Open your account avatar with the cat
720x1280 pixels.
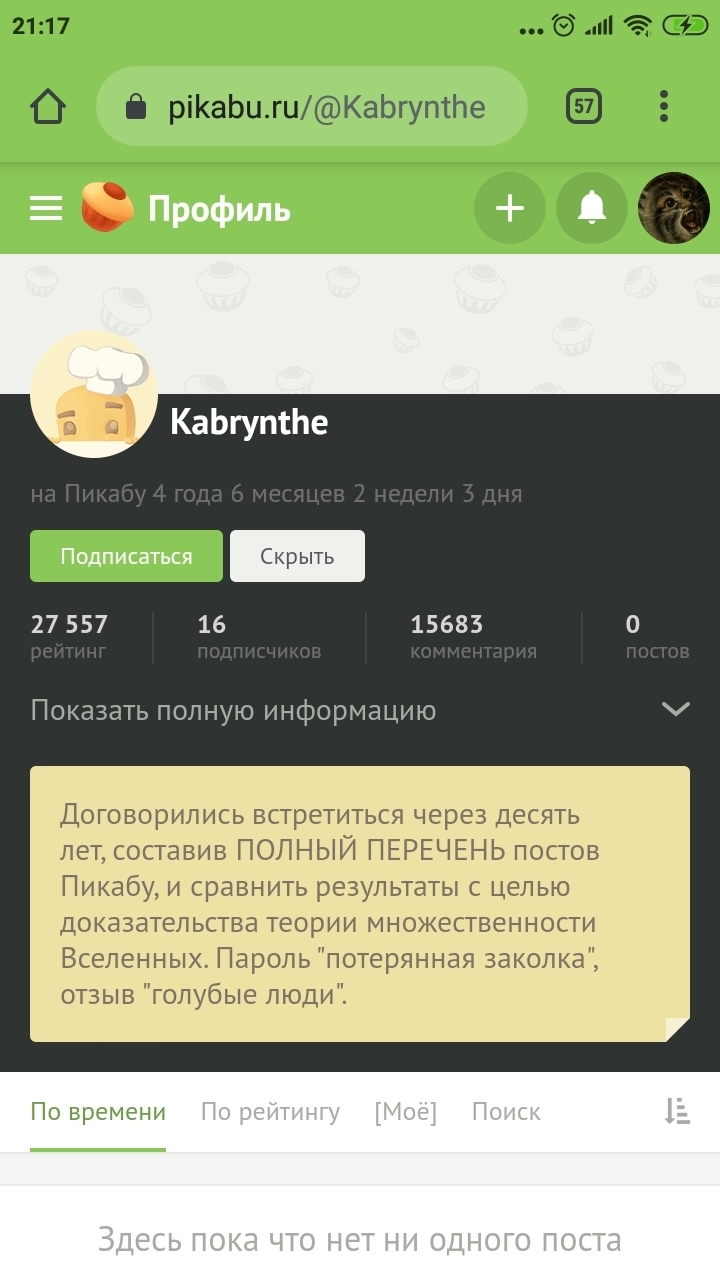point(674,208)
